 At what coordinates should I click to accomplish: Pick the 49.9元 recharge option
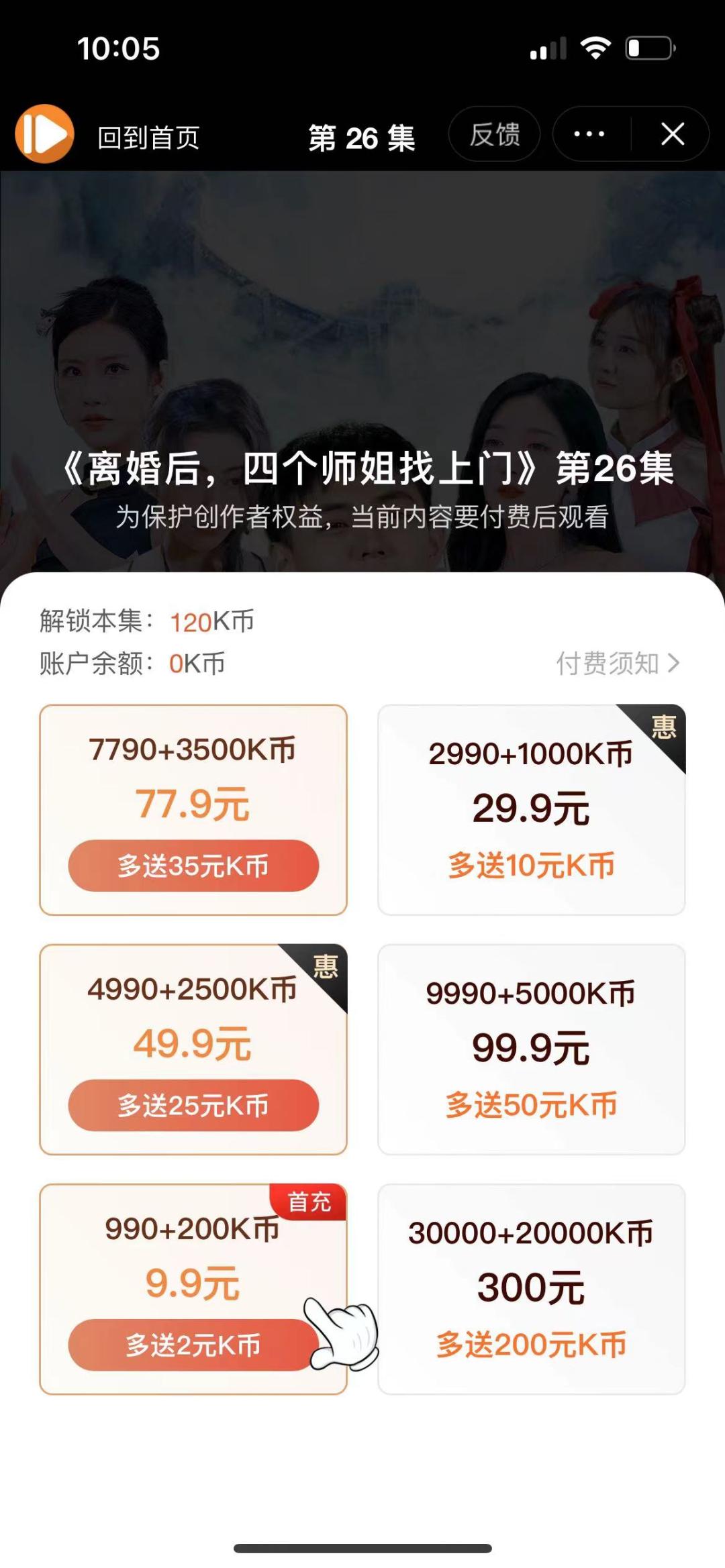(193, 1049)
